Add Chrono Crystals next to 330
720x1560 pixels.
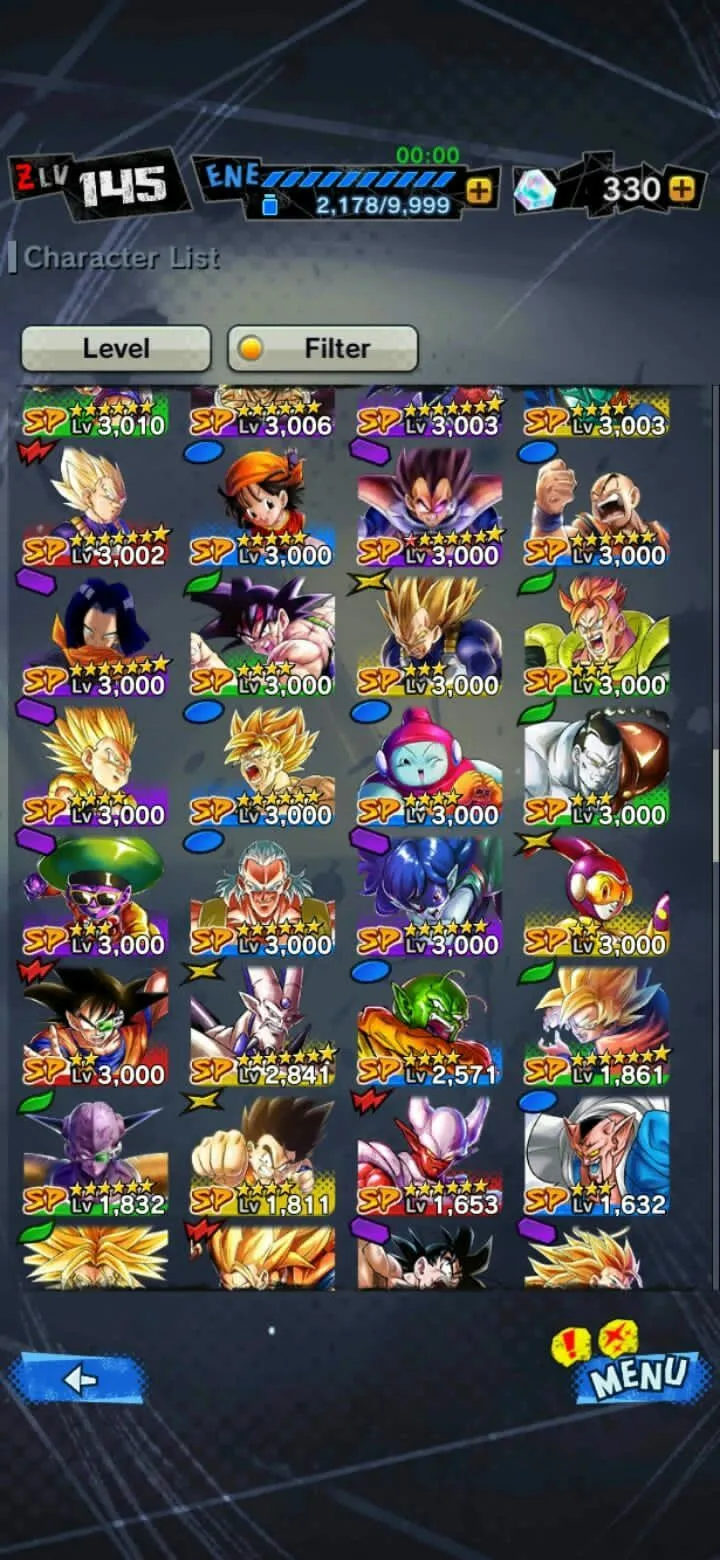point(682,189)
